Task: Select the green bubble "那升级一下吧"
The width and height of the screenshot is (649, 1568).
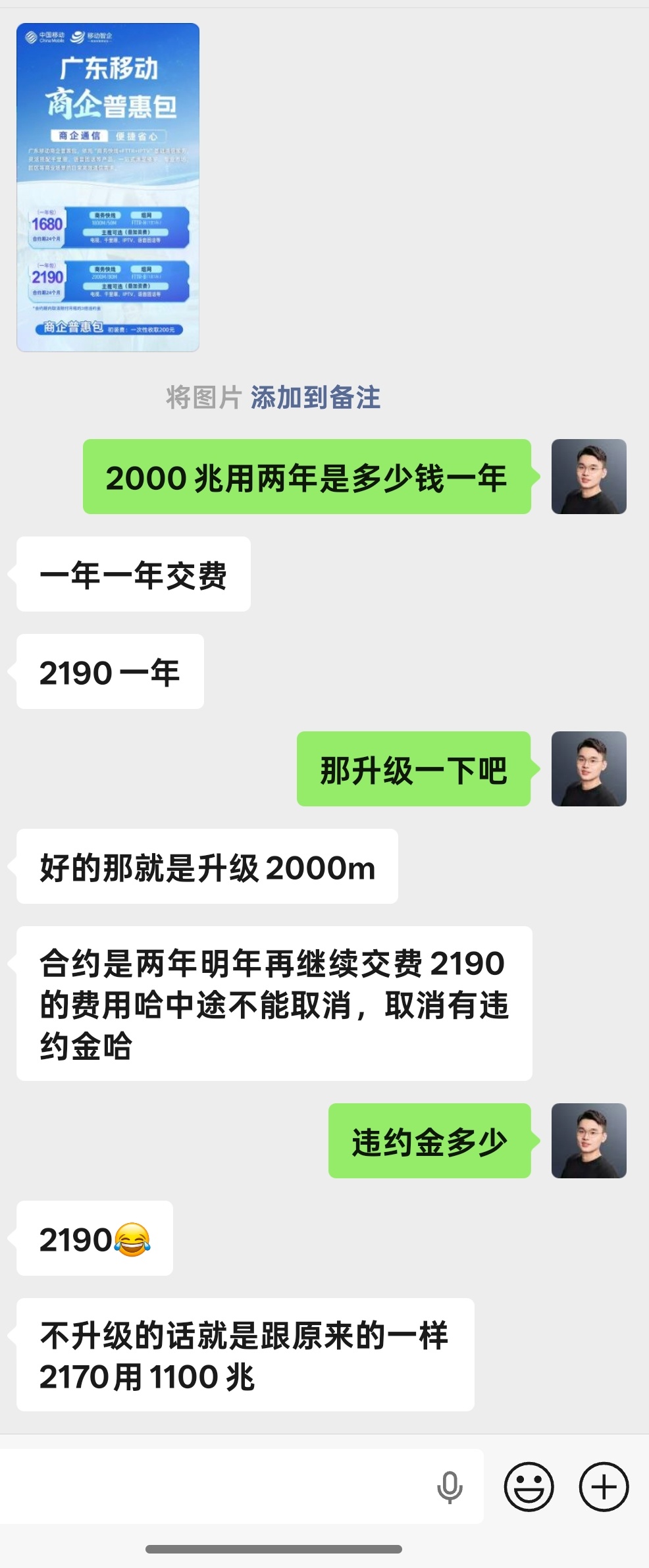Action: click(415, 769)
